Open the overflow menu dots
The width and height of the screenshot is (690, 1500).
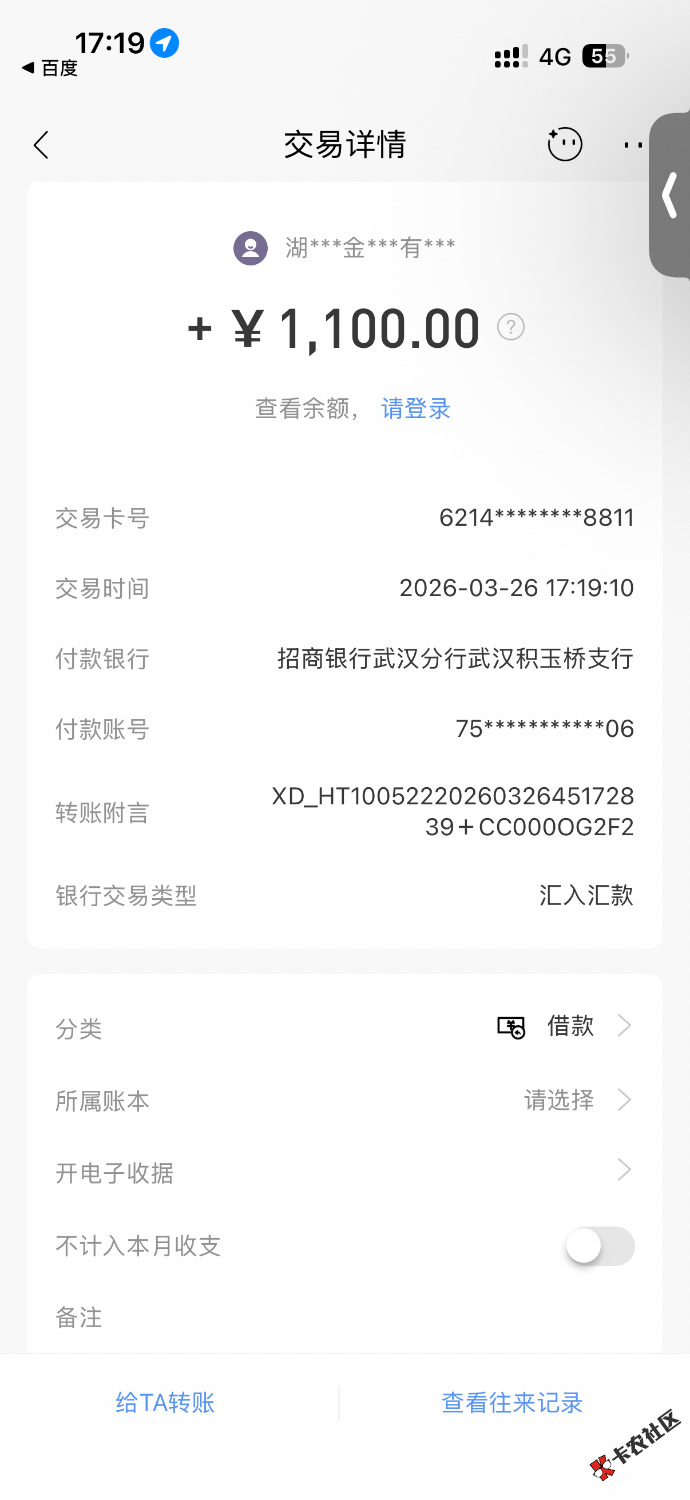(x=633, y=145)
